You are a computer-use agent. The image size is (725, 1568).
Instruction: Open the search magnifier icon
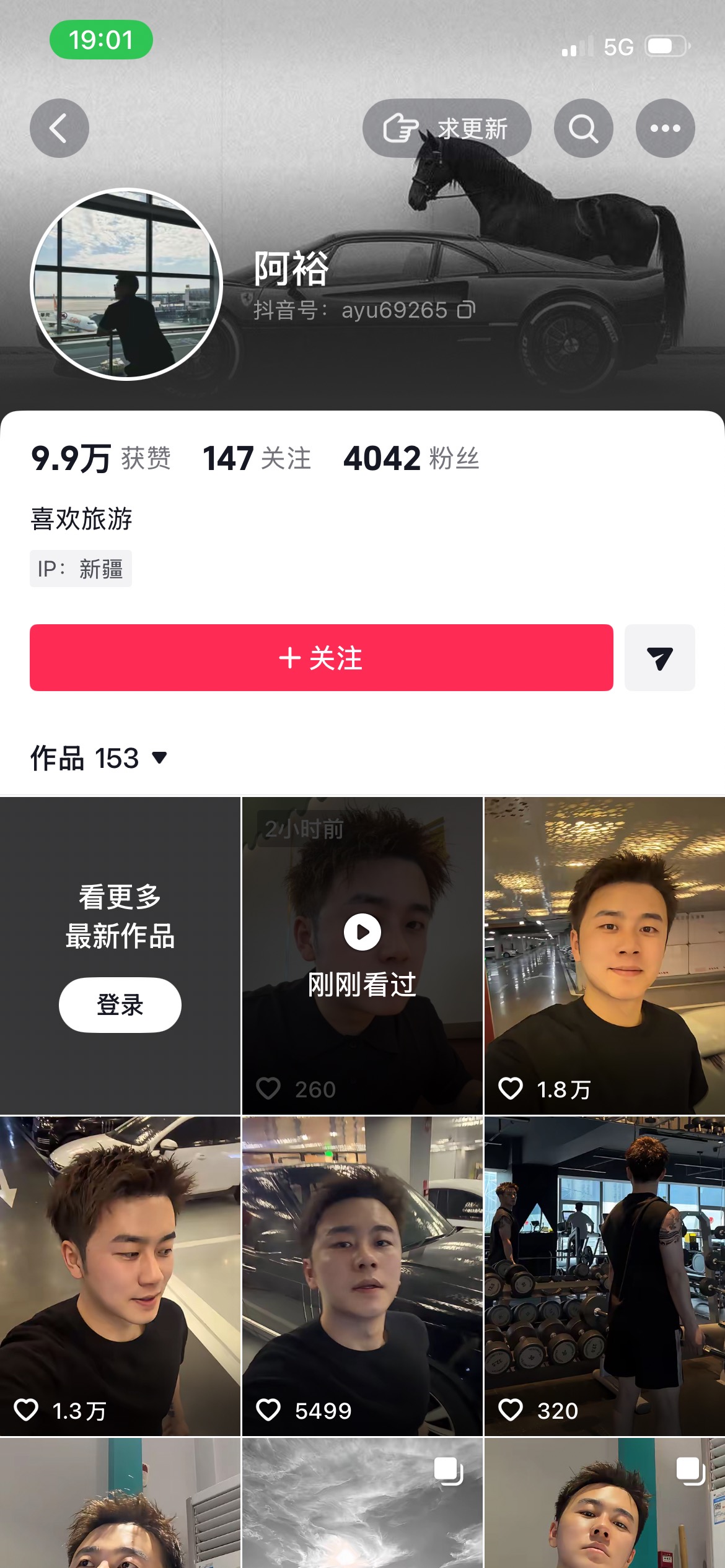point(583,128)
